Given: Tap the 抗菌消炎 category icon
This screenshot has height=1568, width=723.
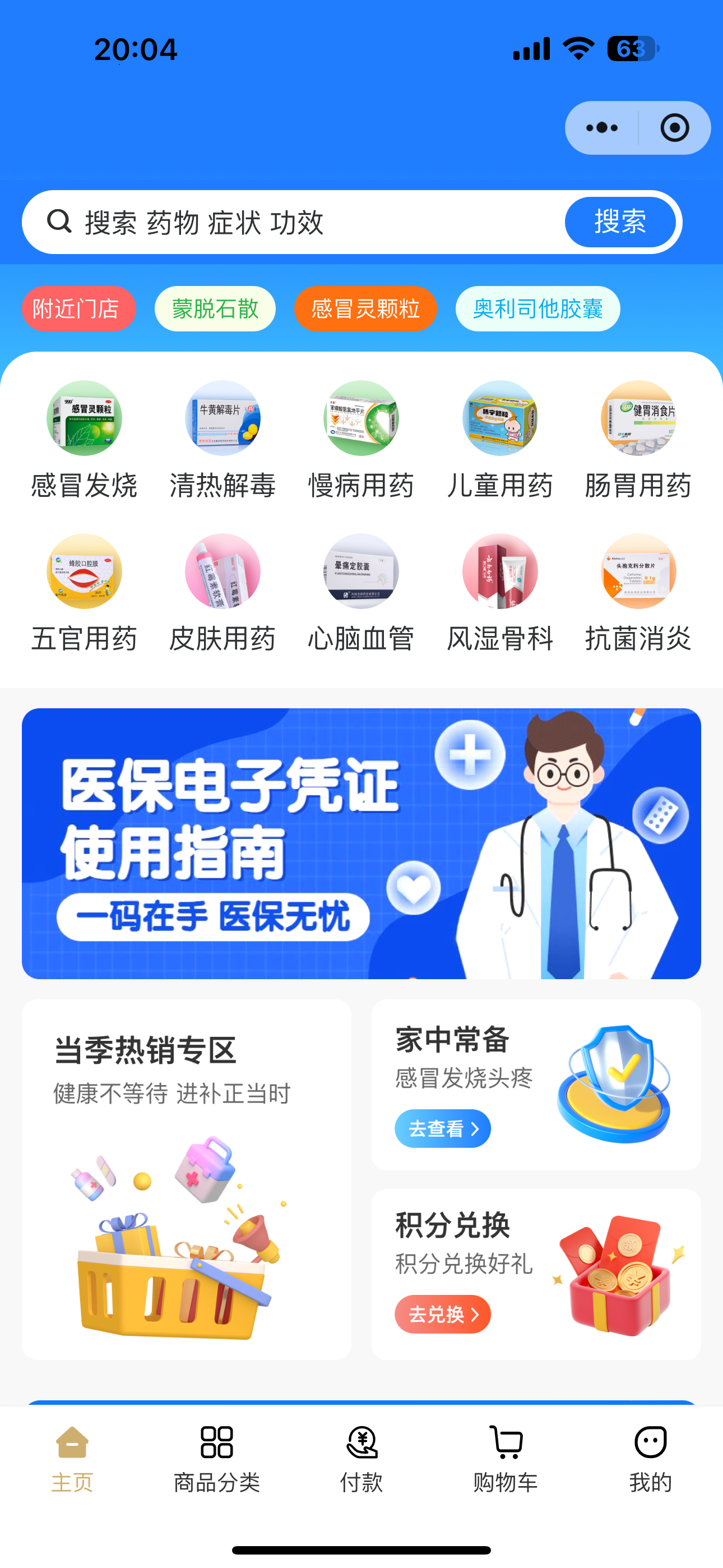Looking at the screenshot, I should pyautogui.click(x=638, y=572).
